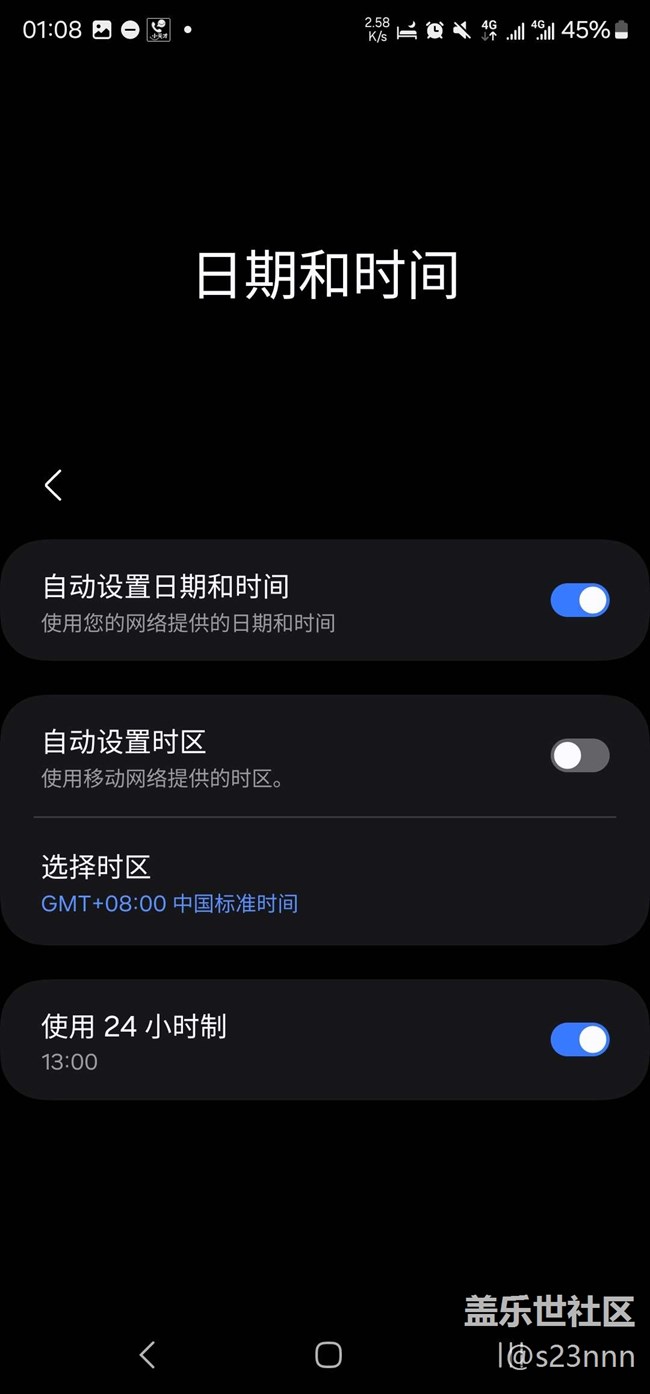Tap the system back button in the navigation bar

[147, 1354]
